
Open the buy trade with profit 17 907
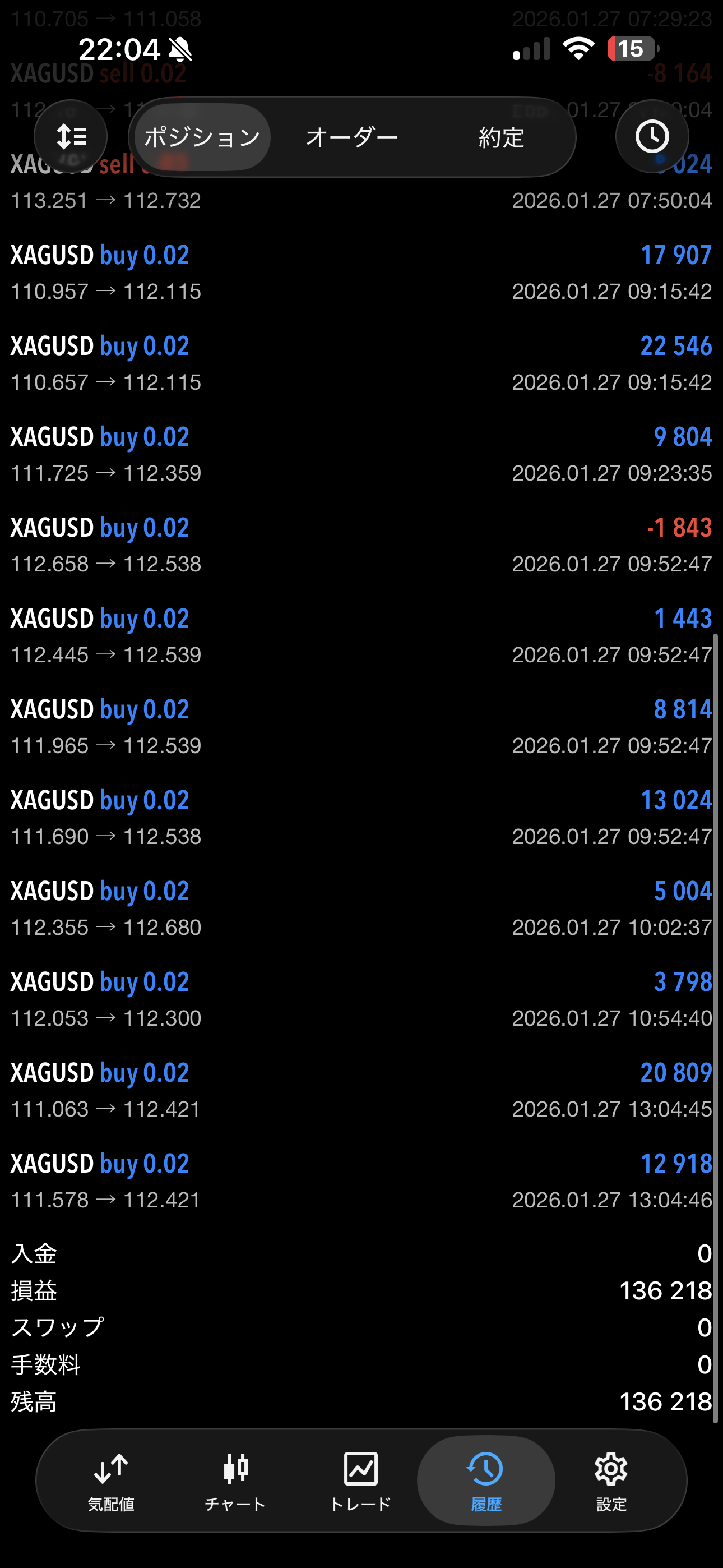361,273
